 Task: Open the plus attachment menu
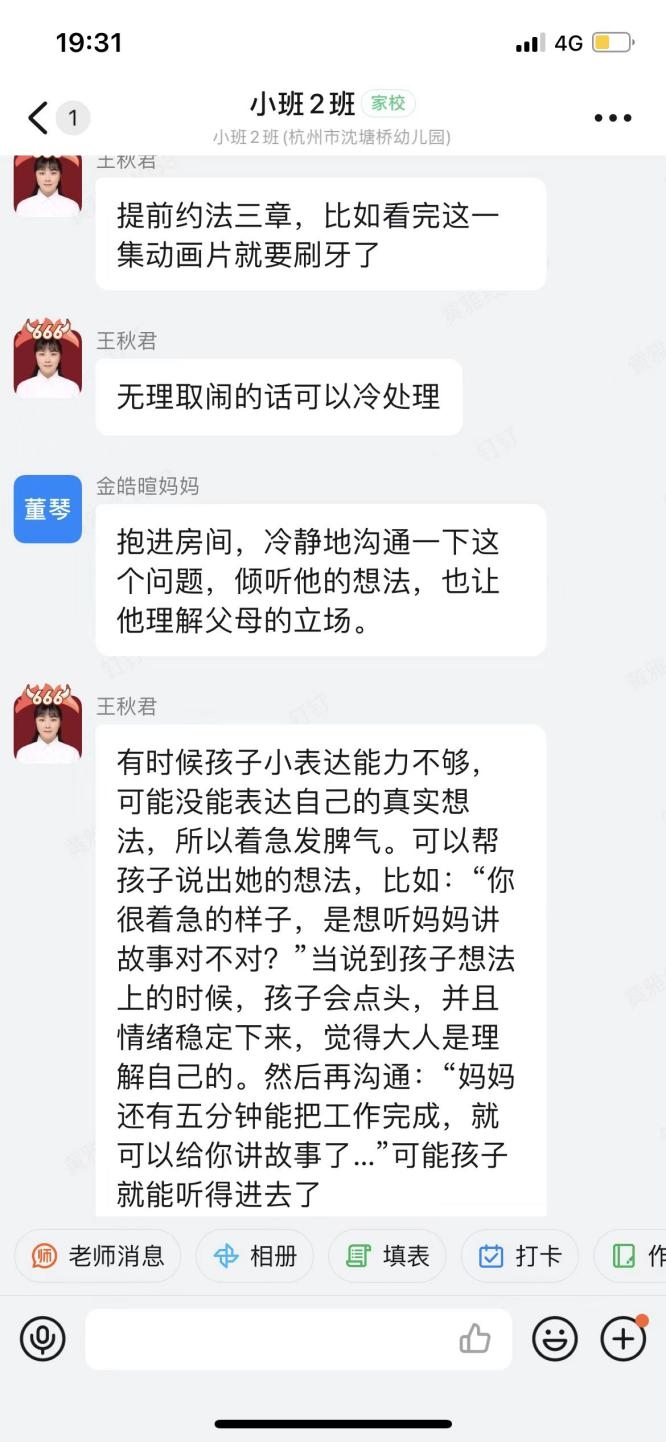(x=622, y=1338)
